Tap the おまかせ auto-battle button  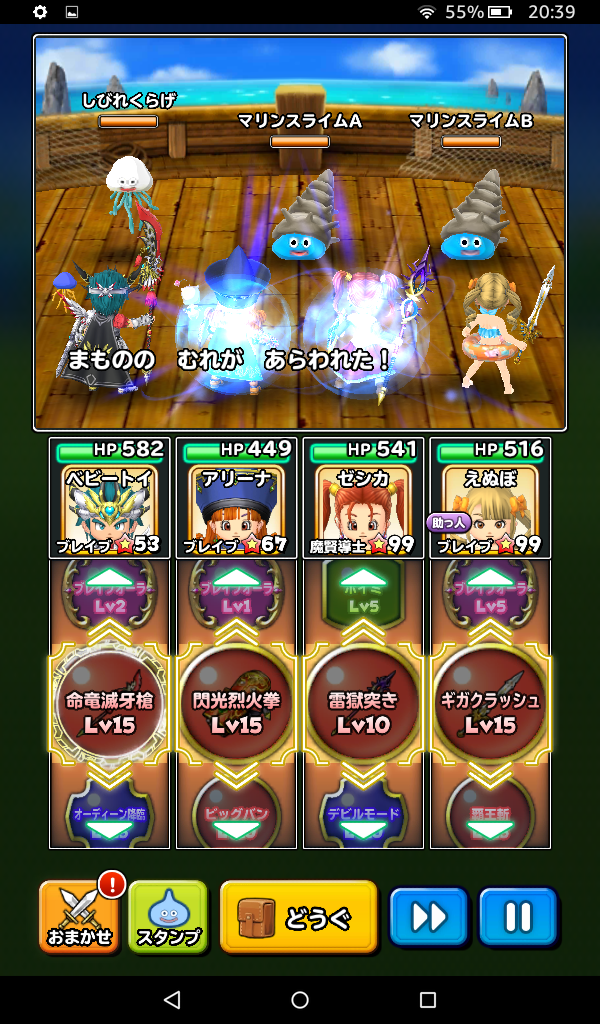tap(79, 915)
